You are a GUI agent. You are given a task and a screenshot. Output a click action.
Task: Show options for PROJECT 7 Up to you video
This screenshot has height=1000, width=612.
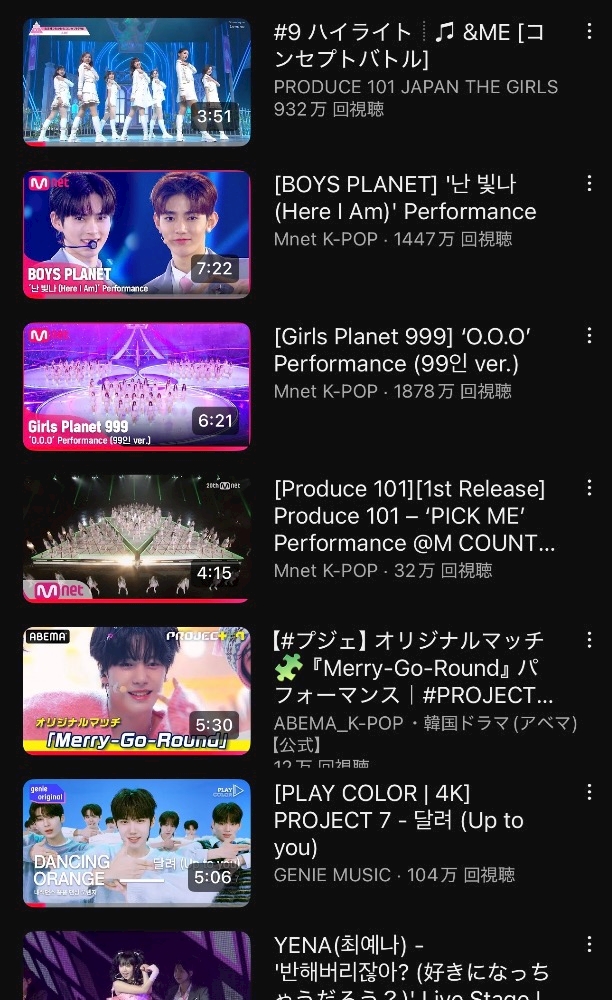(589, 792)
